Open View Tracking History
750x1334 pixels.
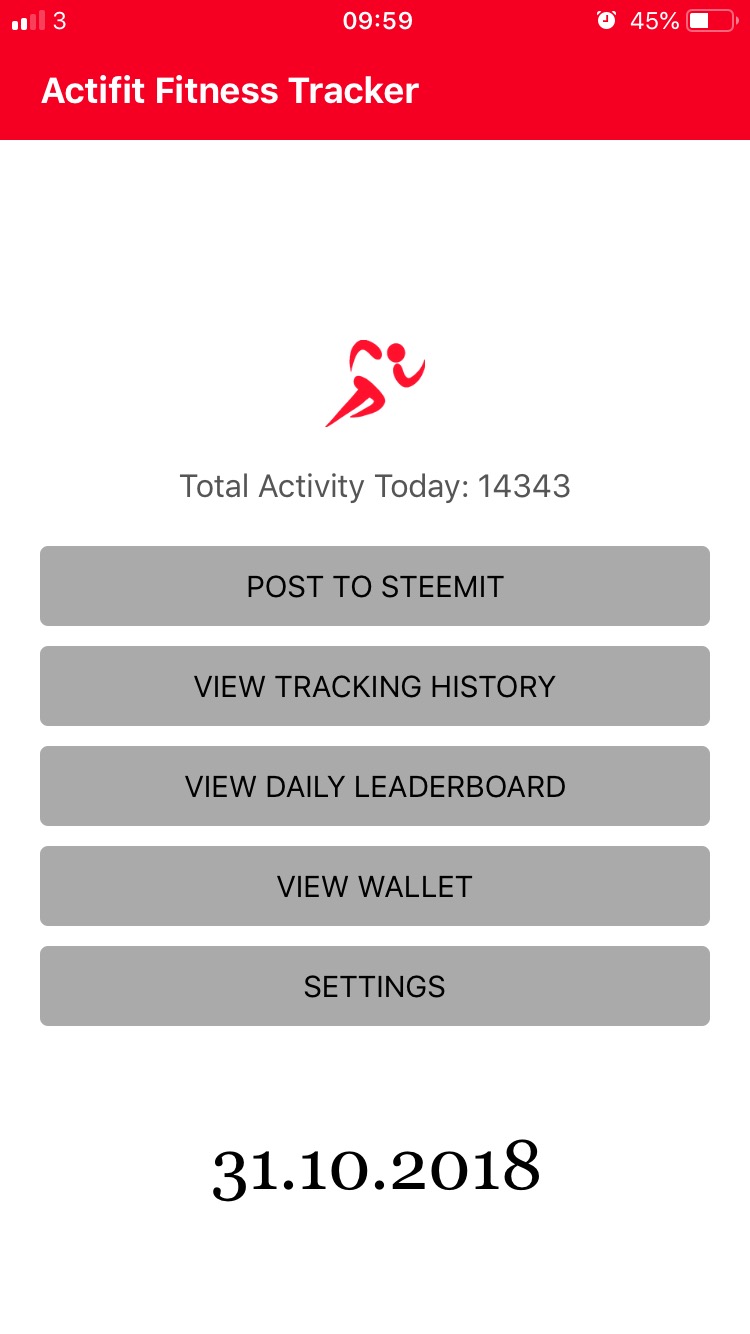point(375,686)
